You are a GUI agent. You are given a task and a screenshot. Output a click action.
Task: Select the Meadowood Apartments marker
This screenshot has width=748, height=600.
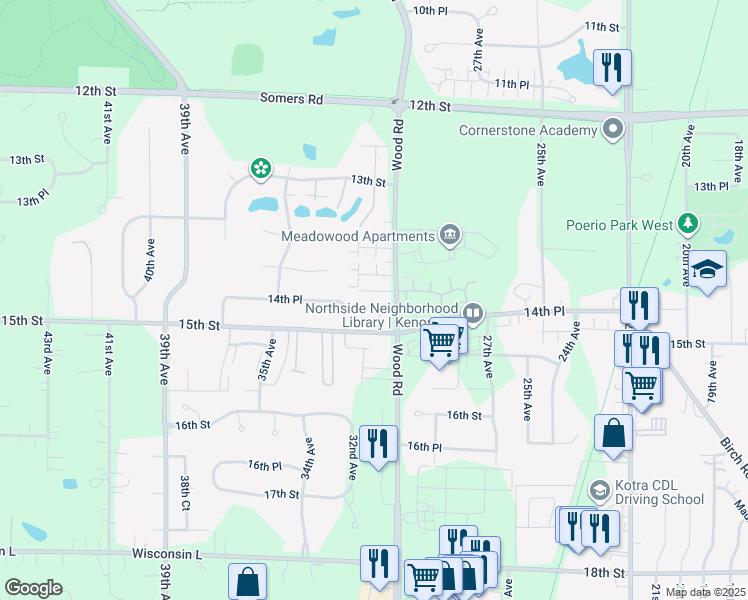tap(450, 235)
